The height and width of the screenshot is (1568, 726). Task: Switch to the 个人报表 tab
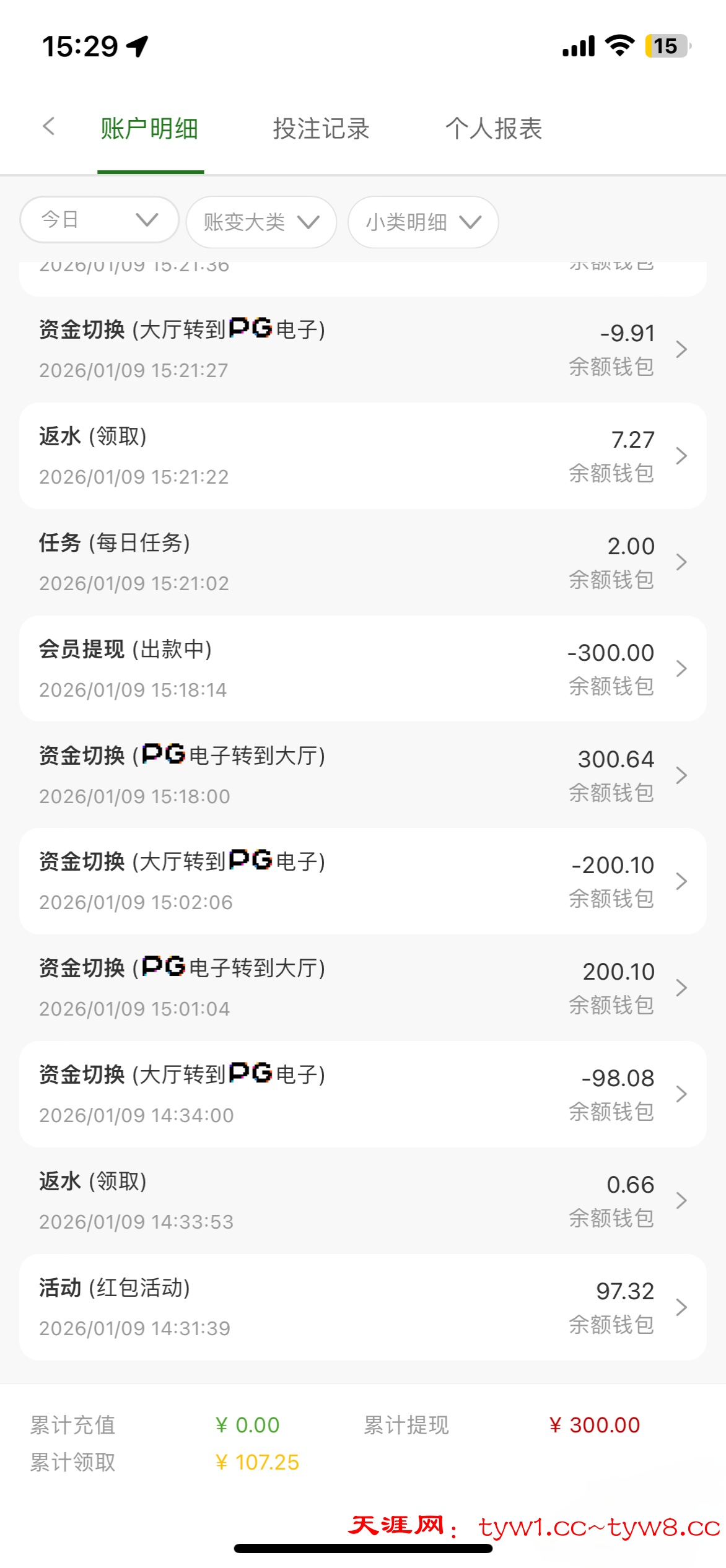[494, 129]
